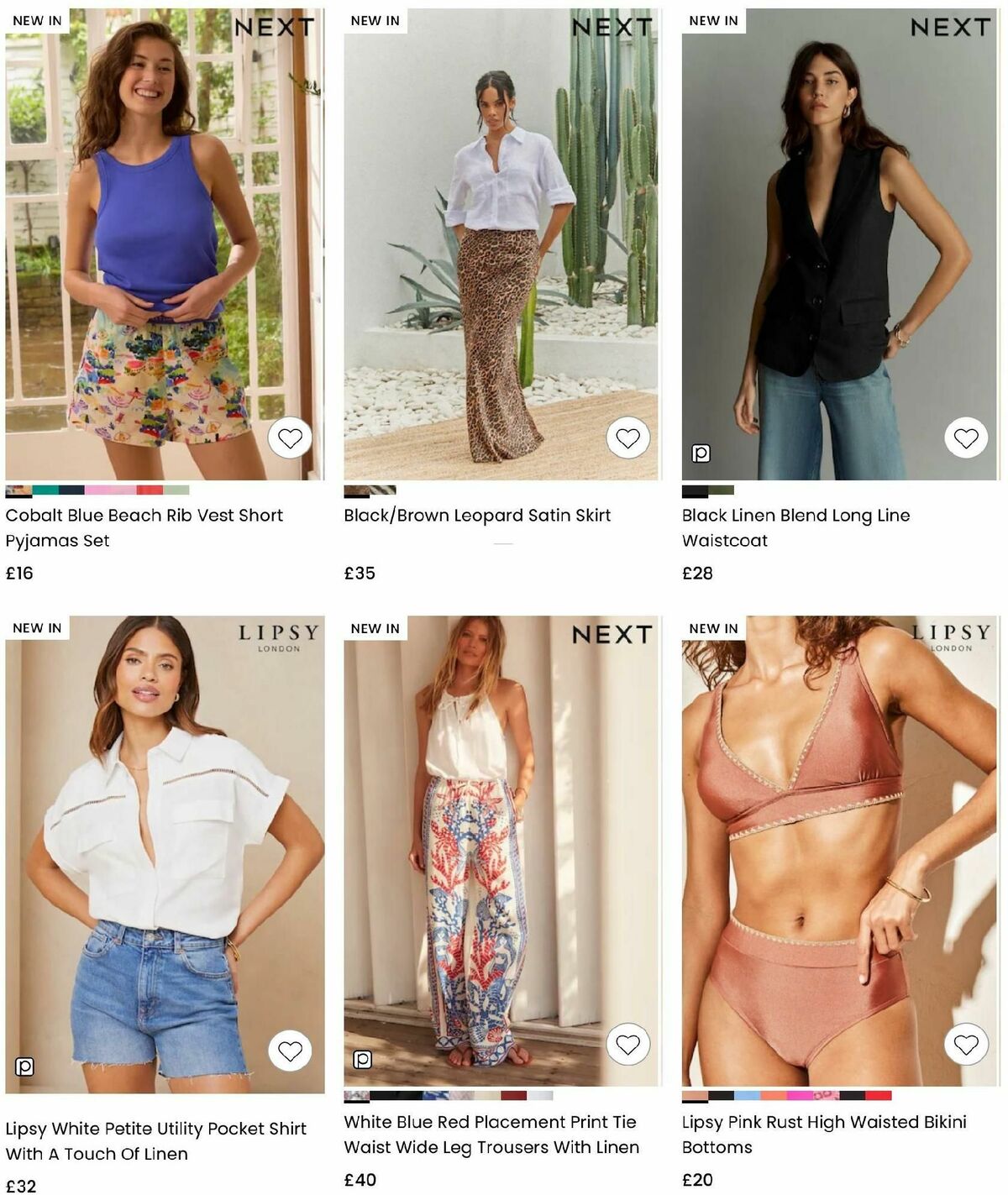Toggle the wishlist heart on the wide leg trousers
1008x1195 pixels.
pyautogui.click(x=628, y=1044)
